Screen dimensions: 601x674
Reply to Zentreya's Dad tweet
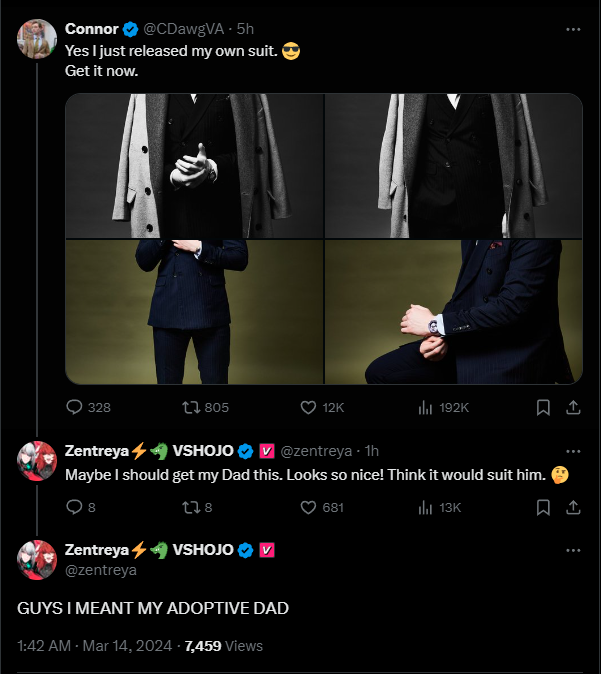(75, 507)
